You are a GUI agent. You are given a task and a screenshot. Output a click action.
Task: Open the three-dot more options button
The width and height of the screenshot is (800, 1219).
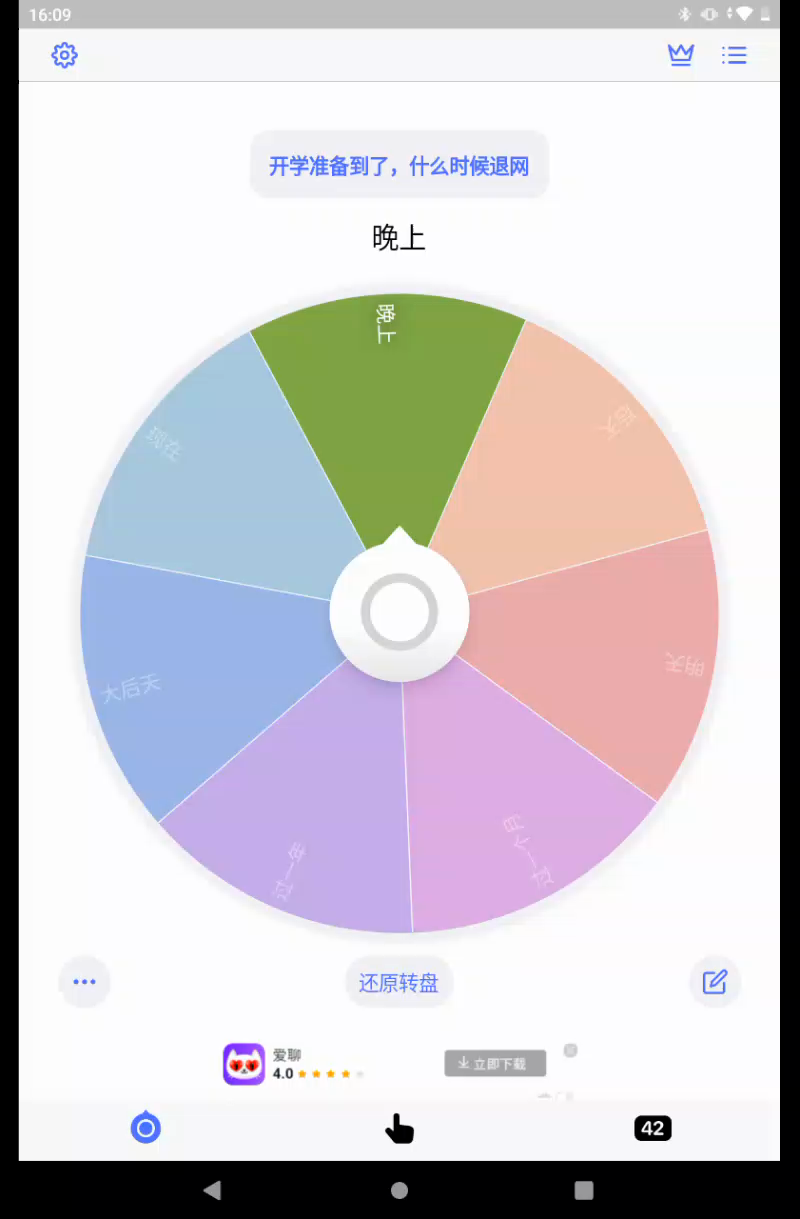(x=85, y=982)
